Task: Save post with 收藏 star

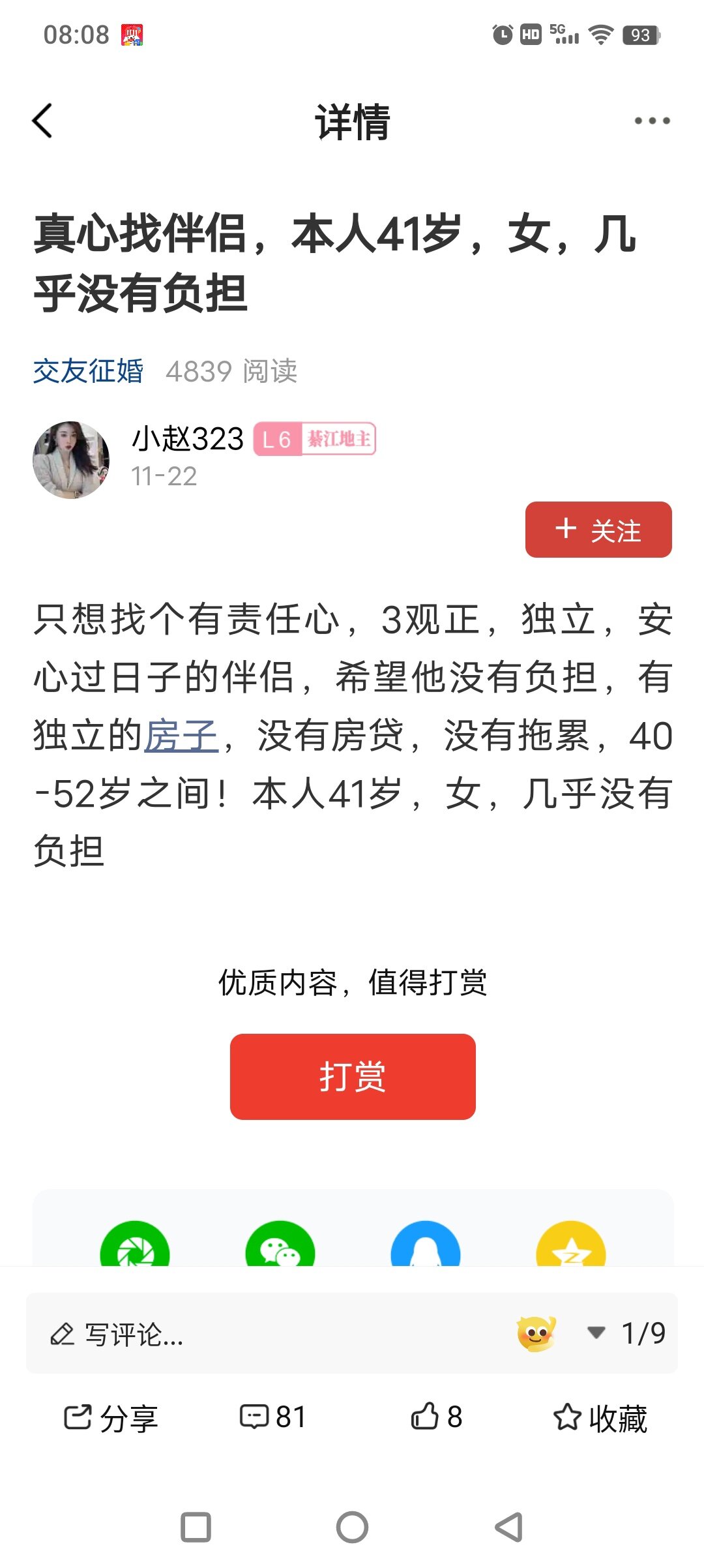Action: (x=600, y=1418)
